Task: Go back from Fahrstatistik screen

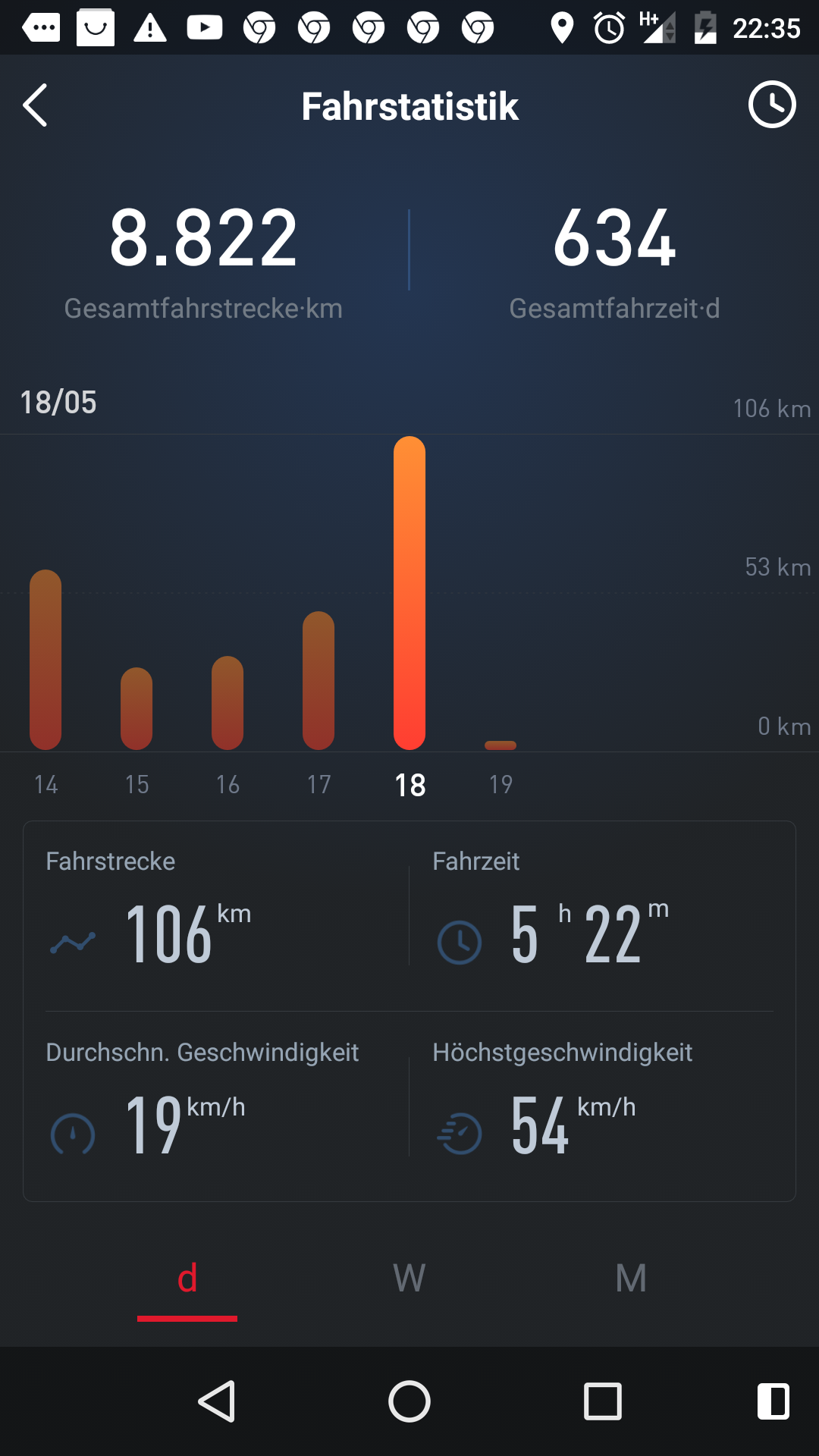Action: 36,105
